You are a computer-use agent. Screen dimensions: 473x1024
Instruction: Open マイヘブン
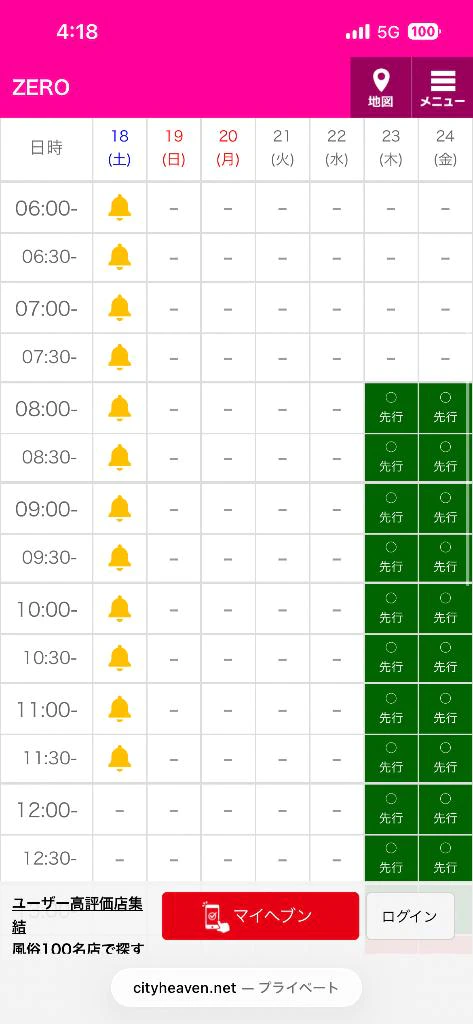tap(261, 916)
